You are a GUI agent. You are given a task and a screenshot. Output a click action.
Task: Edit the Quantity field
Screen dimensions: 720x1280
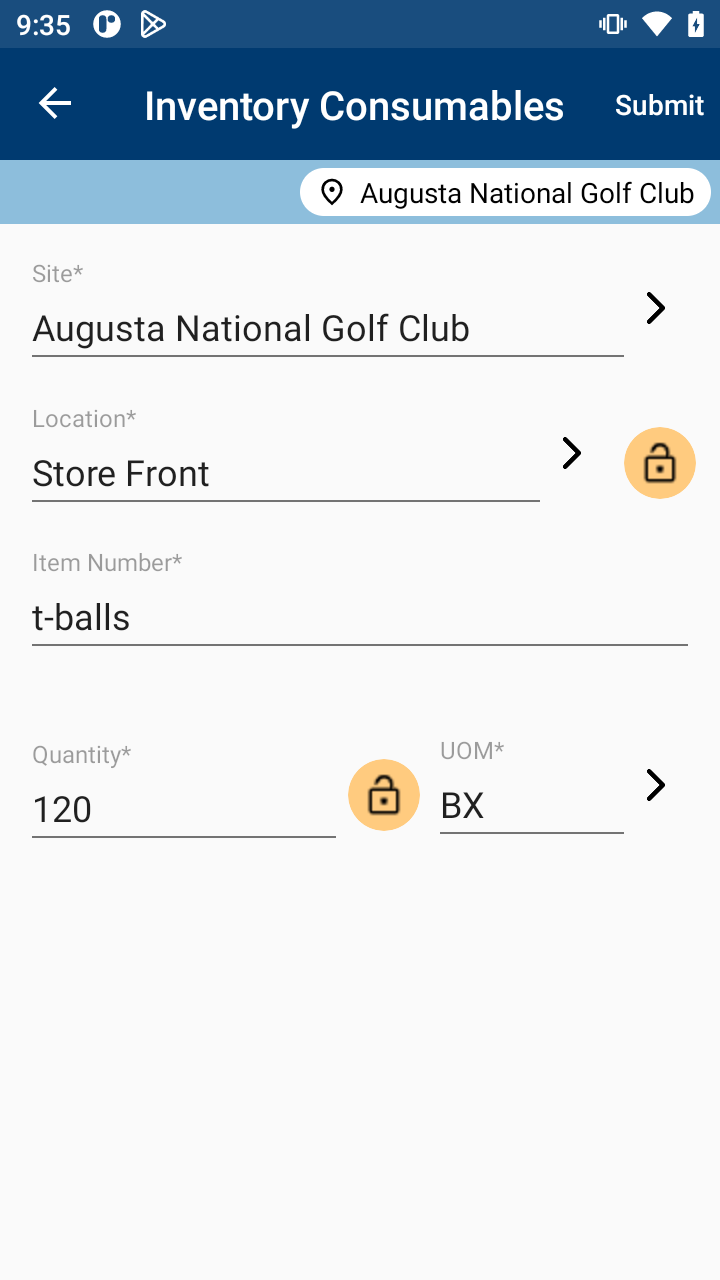pos(183,809)
